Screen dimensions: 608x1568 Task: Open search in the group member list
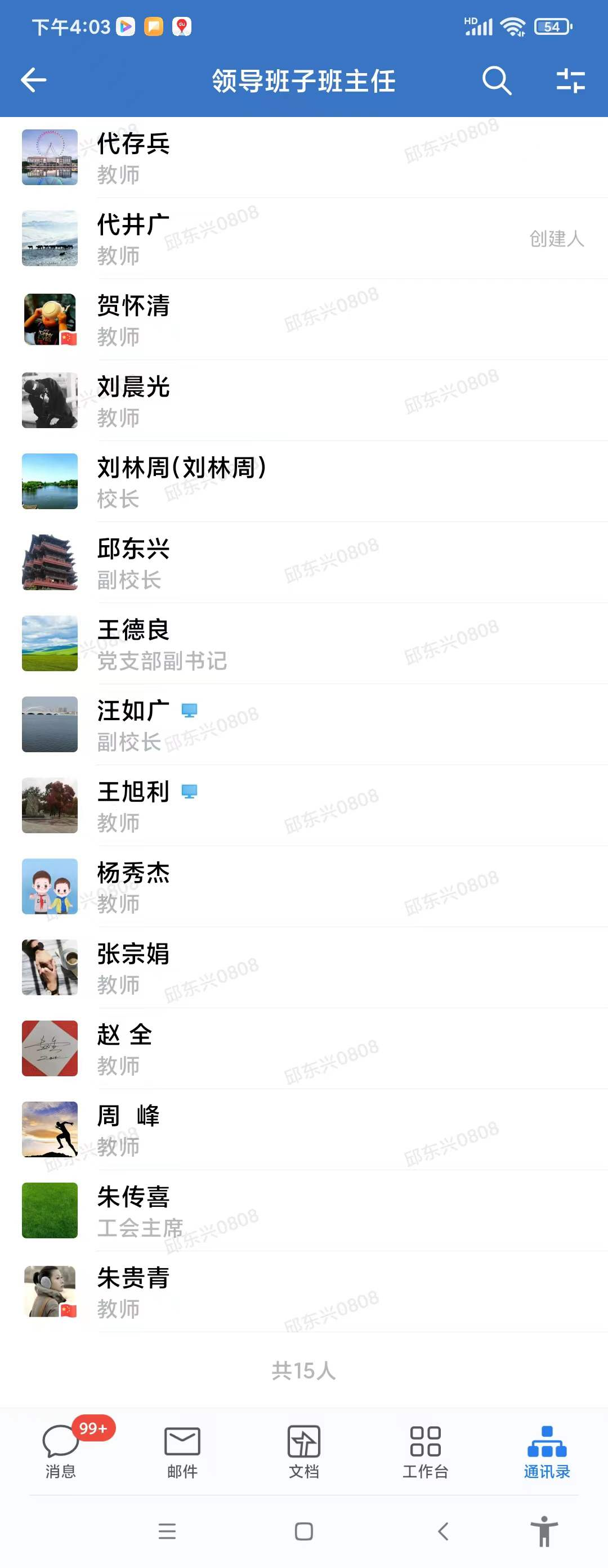497,80
